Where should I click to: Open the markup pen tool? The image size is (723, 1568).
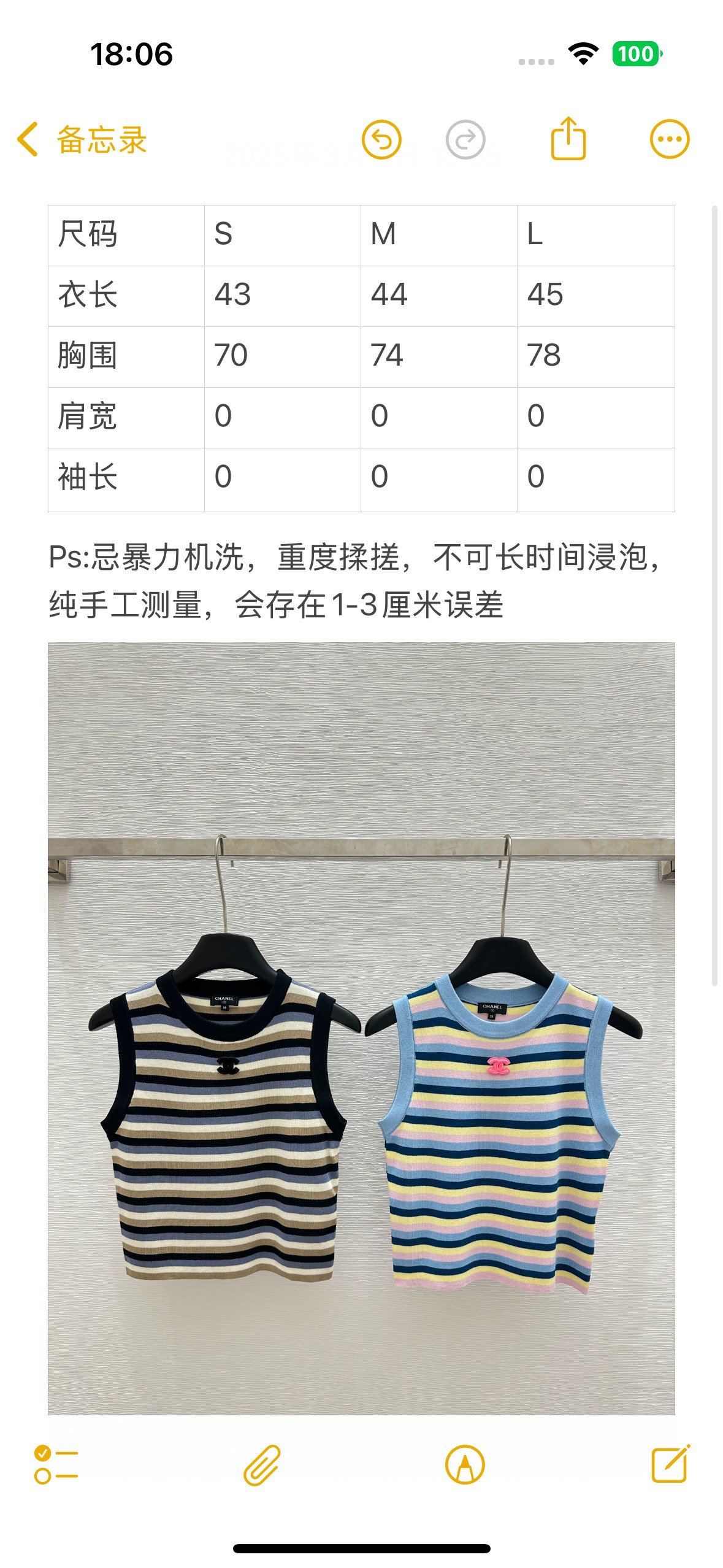click(465, 1464)
